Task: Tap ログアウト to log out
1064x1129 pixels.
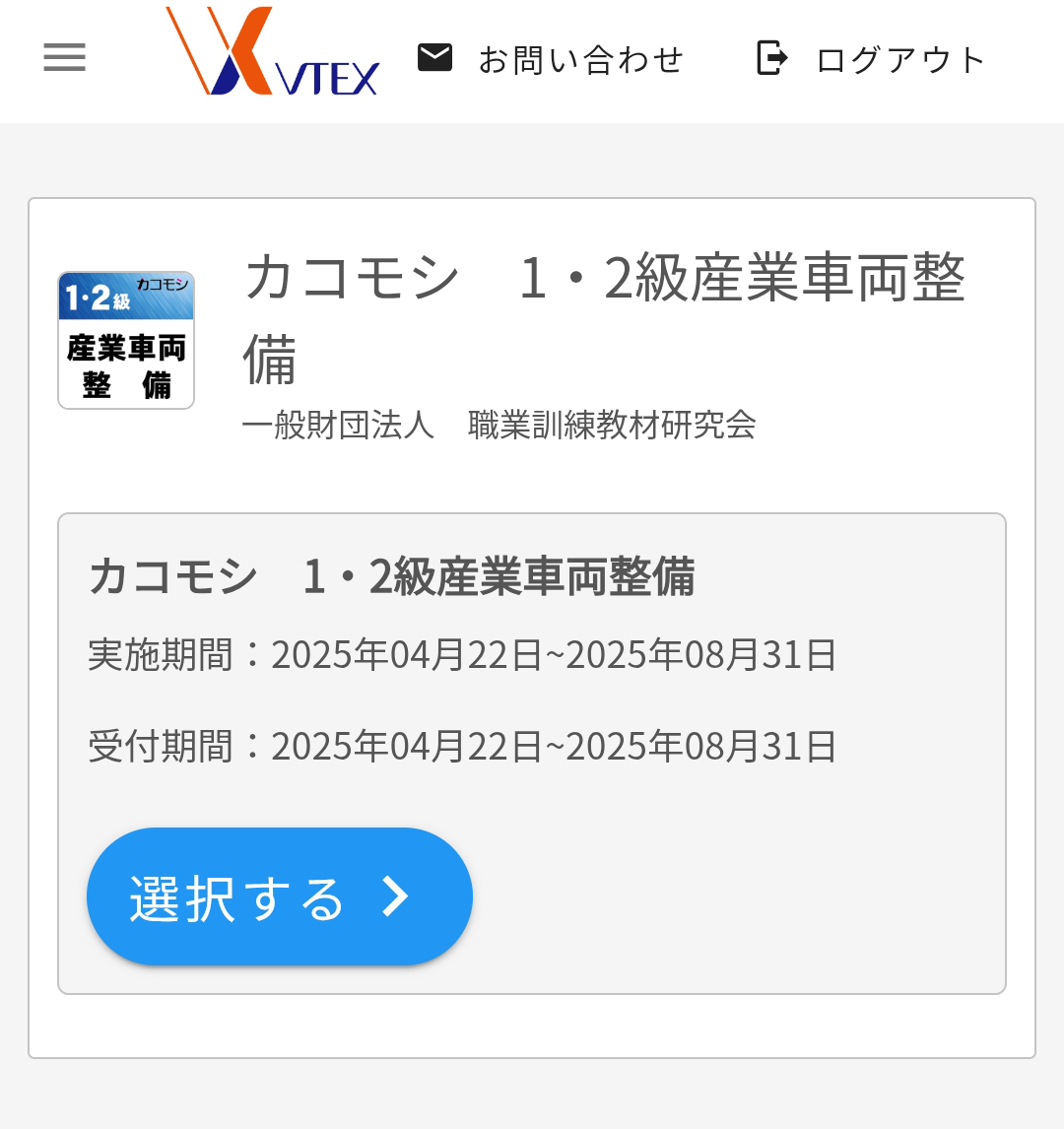Action: tap(870, 59)
